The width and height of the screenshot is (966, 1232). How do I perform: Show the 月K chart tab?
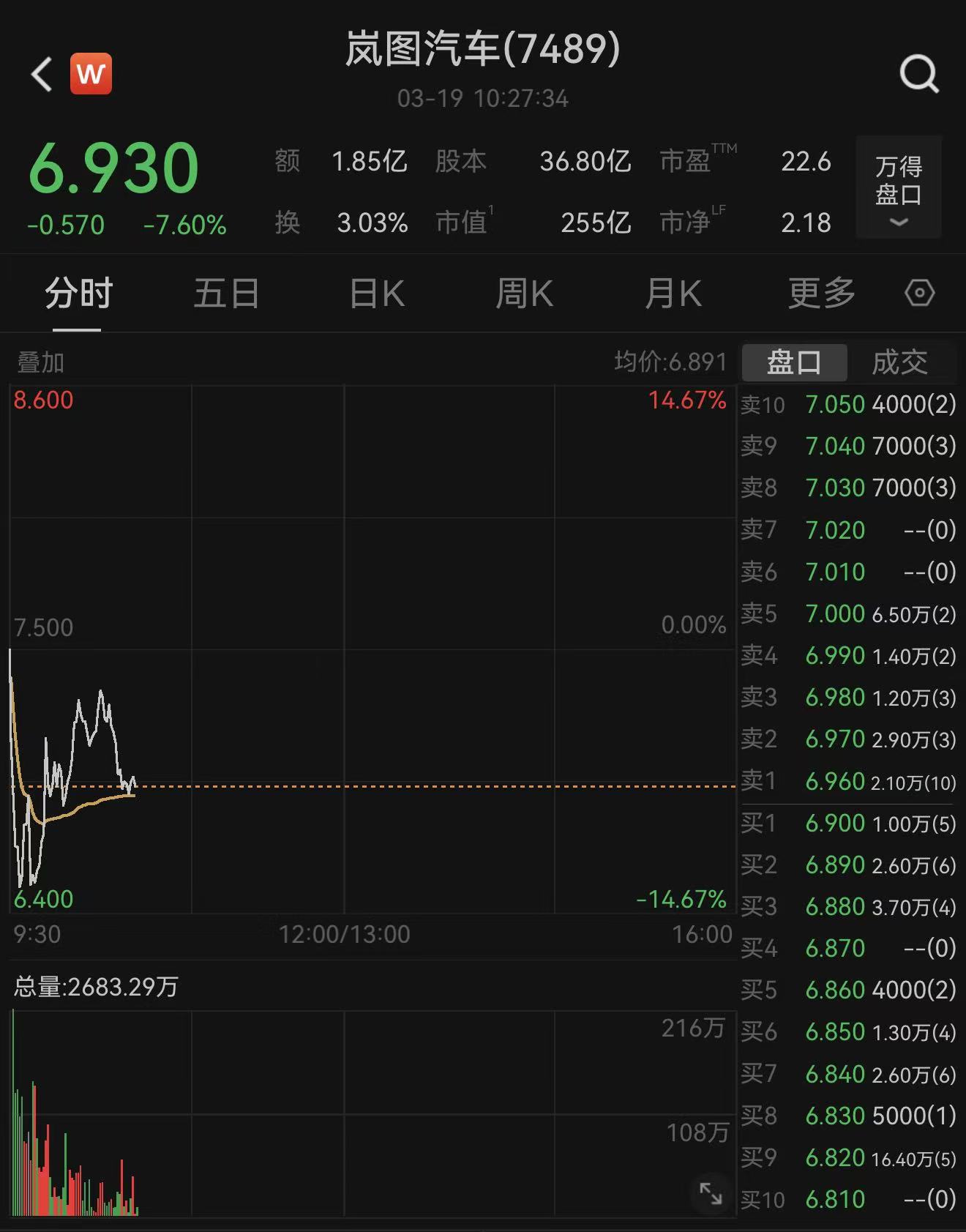pos(673,294)
